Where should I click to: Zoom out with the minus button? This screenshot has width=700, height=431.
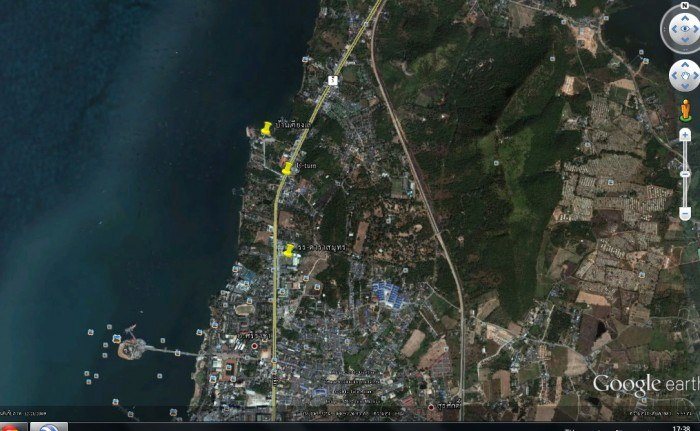(685, 213)
